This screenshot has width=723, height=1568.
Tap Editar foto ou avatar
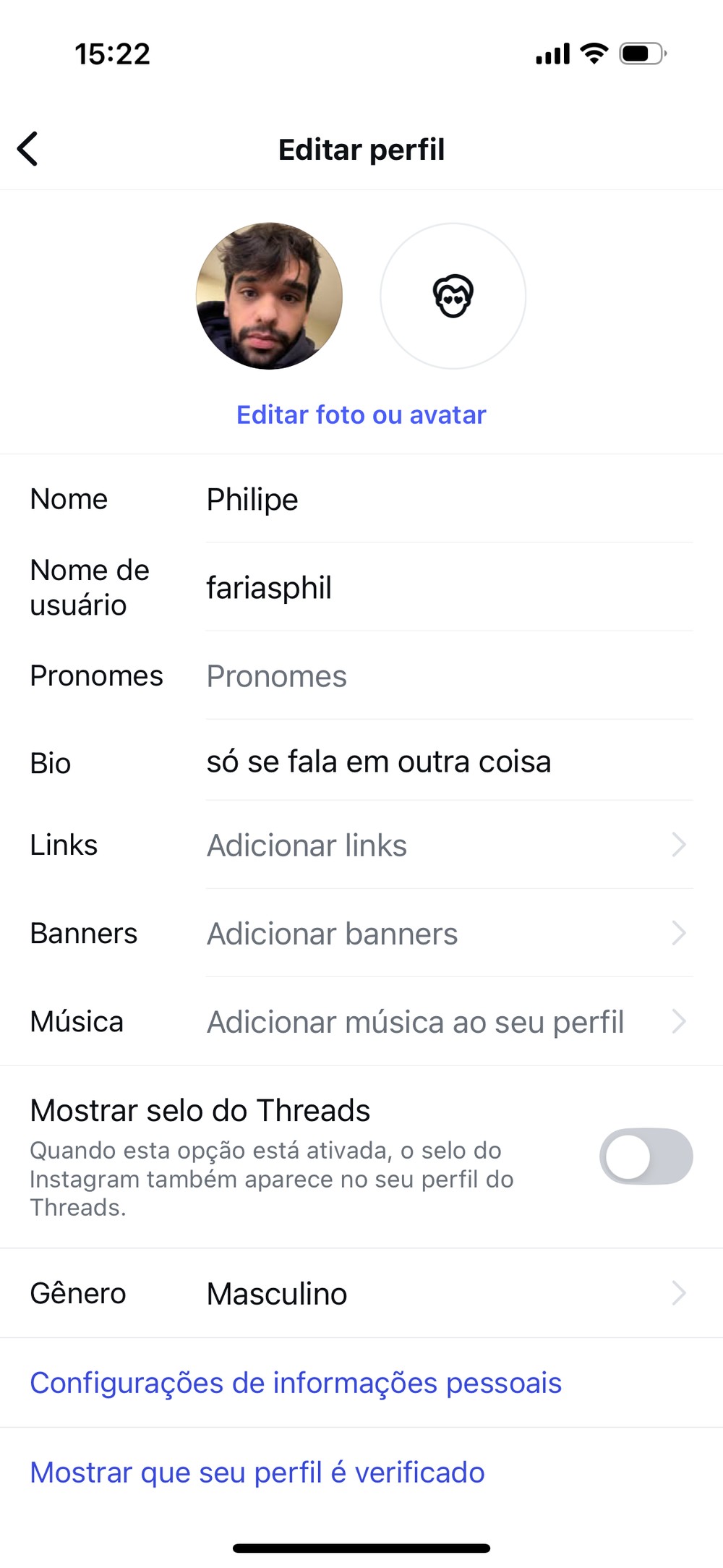pyautogui.click(x=361, y=415)
